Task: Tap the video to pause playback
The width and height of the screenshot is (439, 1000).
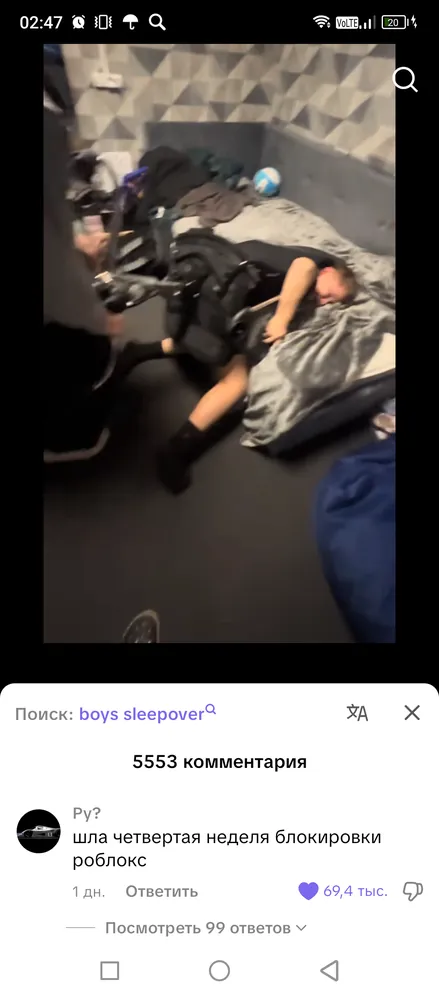Action: point(219,343)
